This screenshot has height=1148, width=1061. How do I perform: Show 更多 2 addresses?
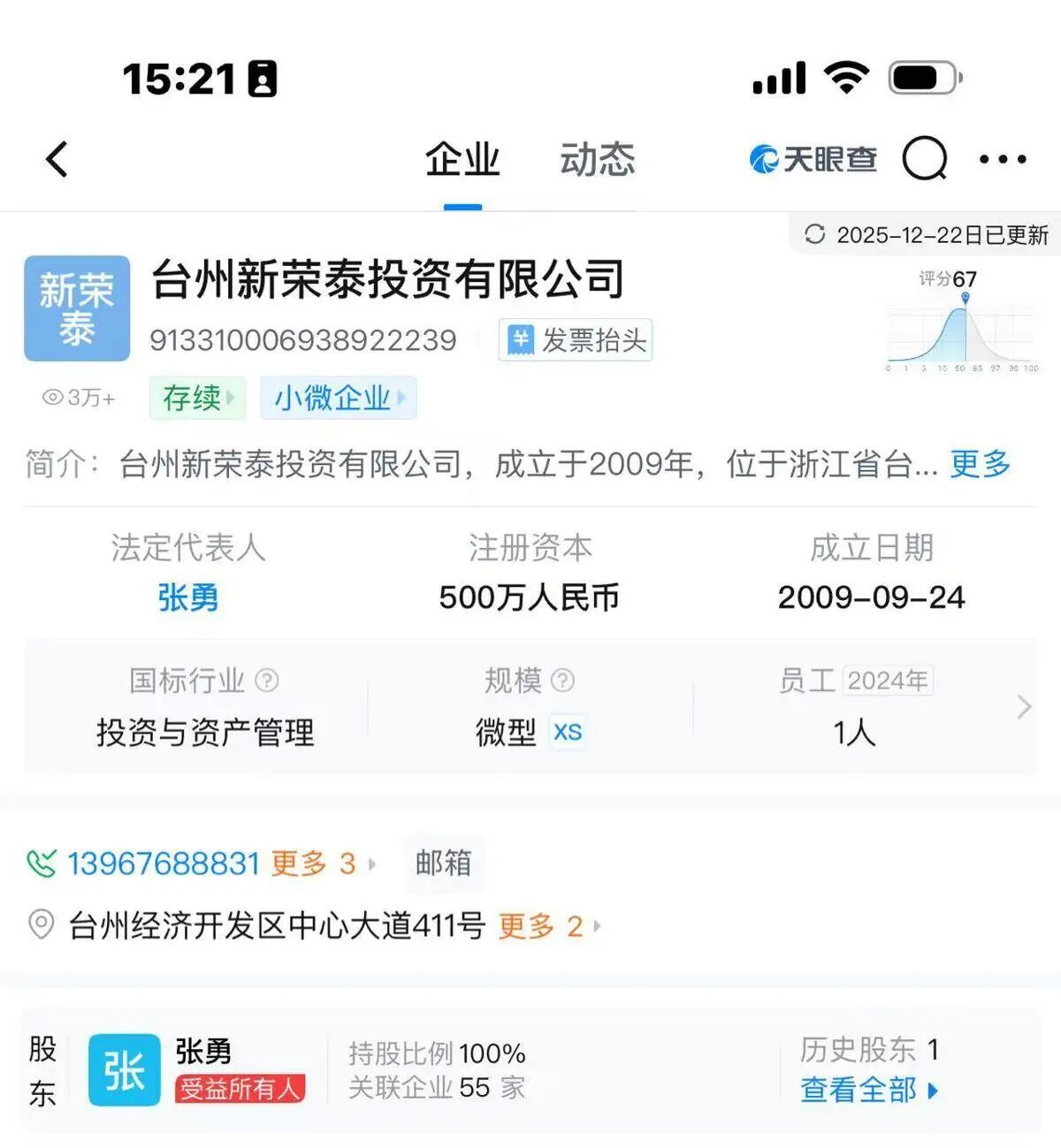(x=548, y=926)
